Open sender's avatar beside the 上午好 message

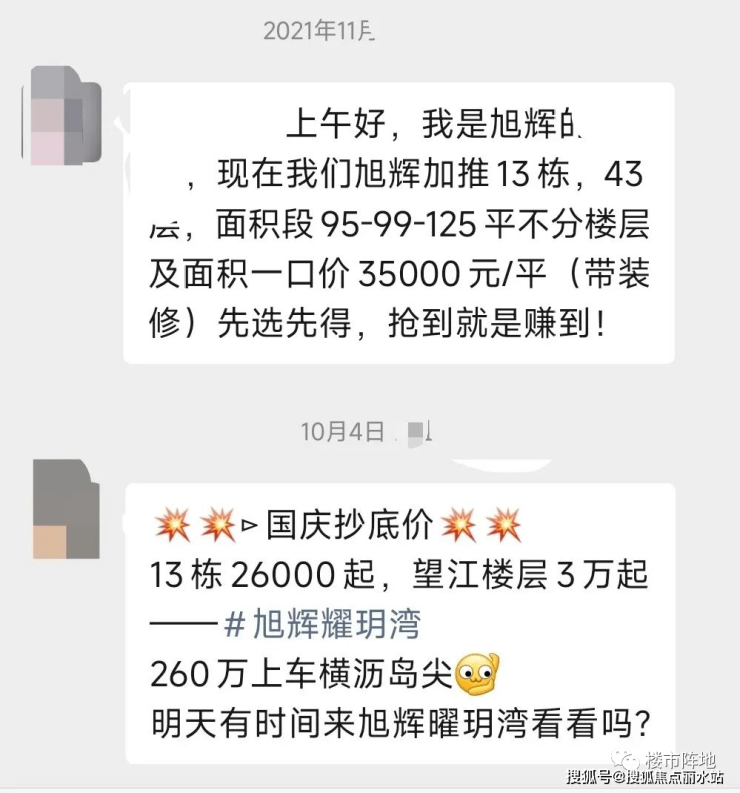click(x=66, y=116)
